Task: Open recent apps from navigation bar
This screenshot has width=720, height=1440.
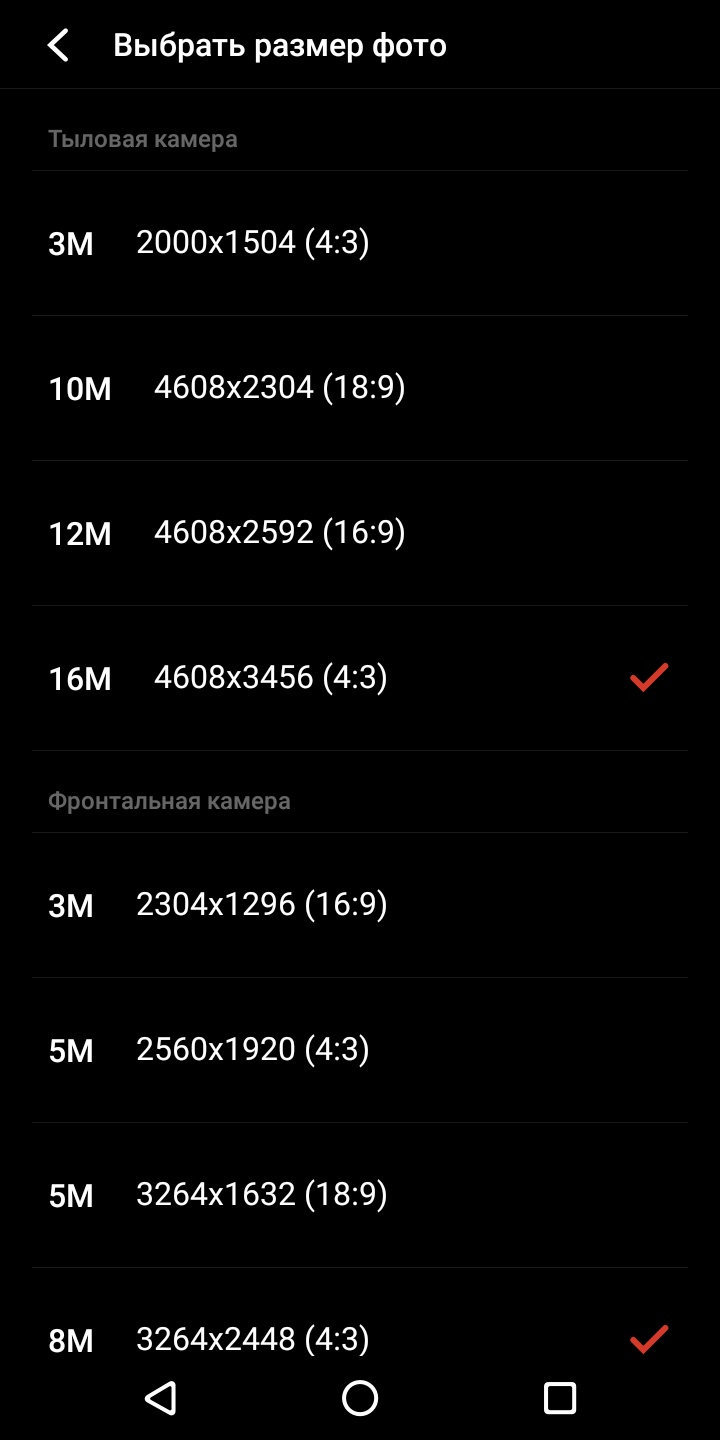Action: [x=559, y=1398]
